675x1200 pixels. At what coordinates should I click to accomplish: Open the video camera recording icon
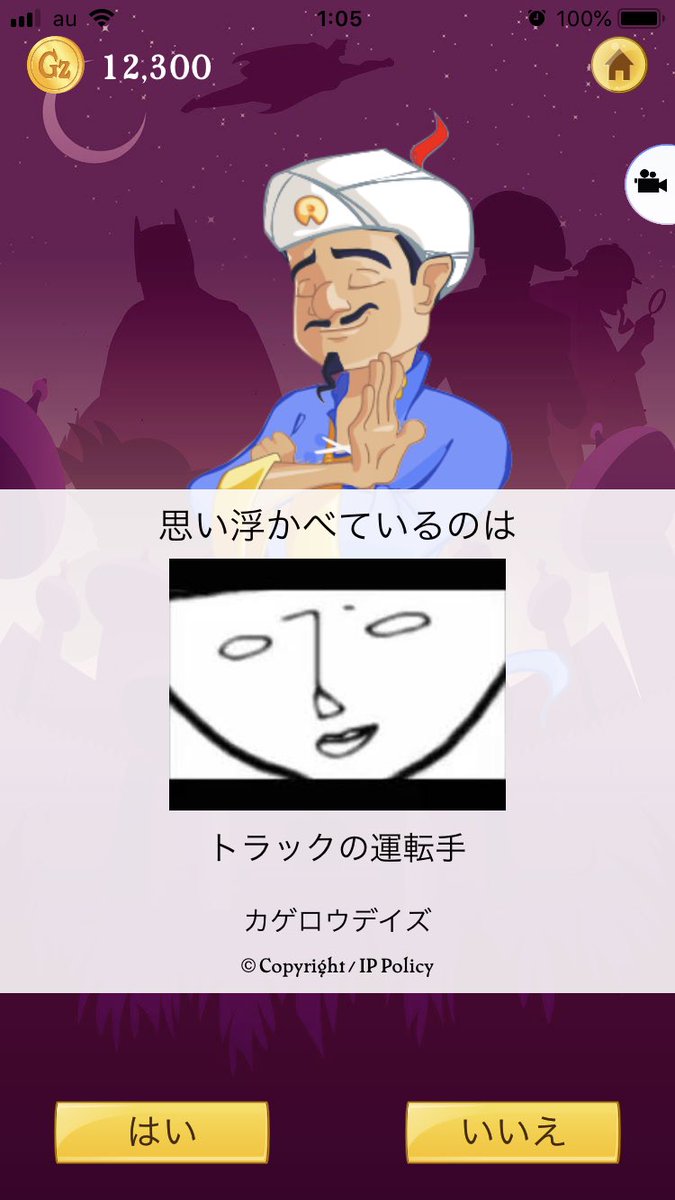[x=651, y=183]
